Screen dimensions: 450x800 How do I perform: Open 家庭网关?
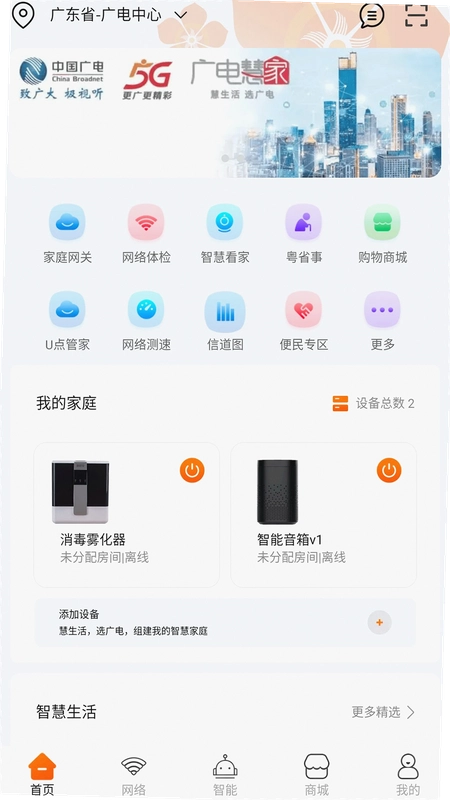point(67,234)
